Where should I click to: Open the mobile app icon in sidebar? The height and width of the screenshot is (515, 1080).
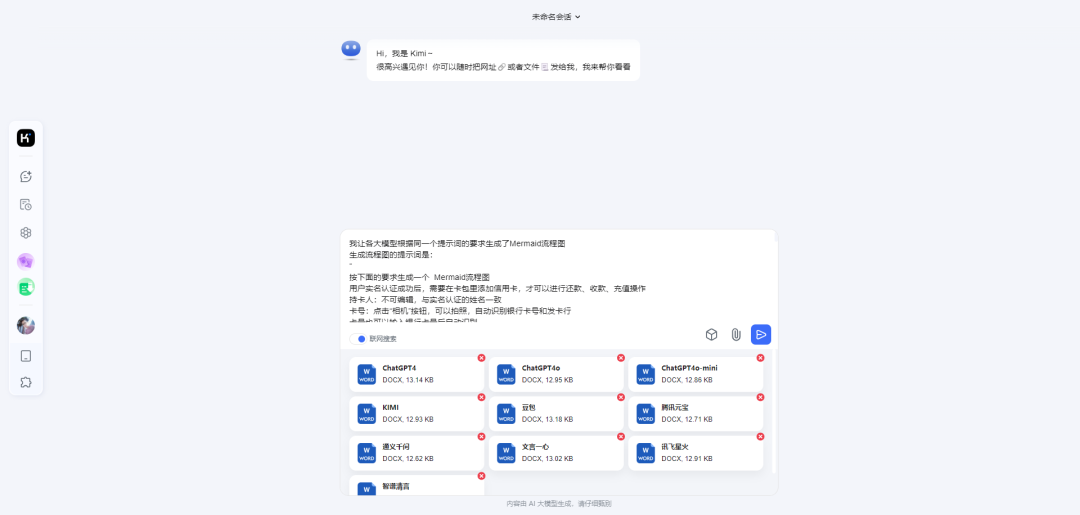[26, 355]
